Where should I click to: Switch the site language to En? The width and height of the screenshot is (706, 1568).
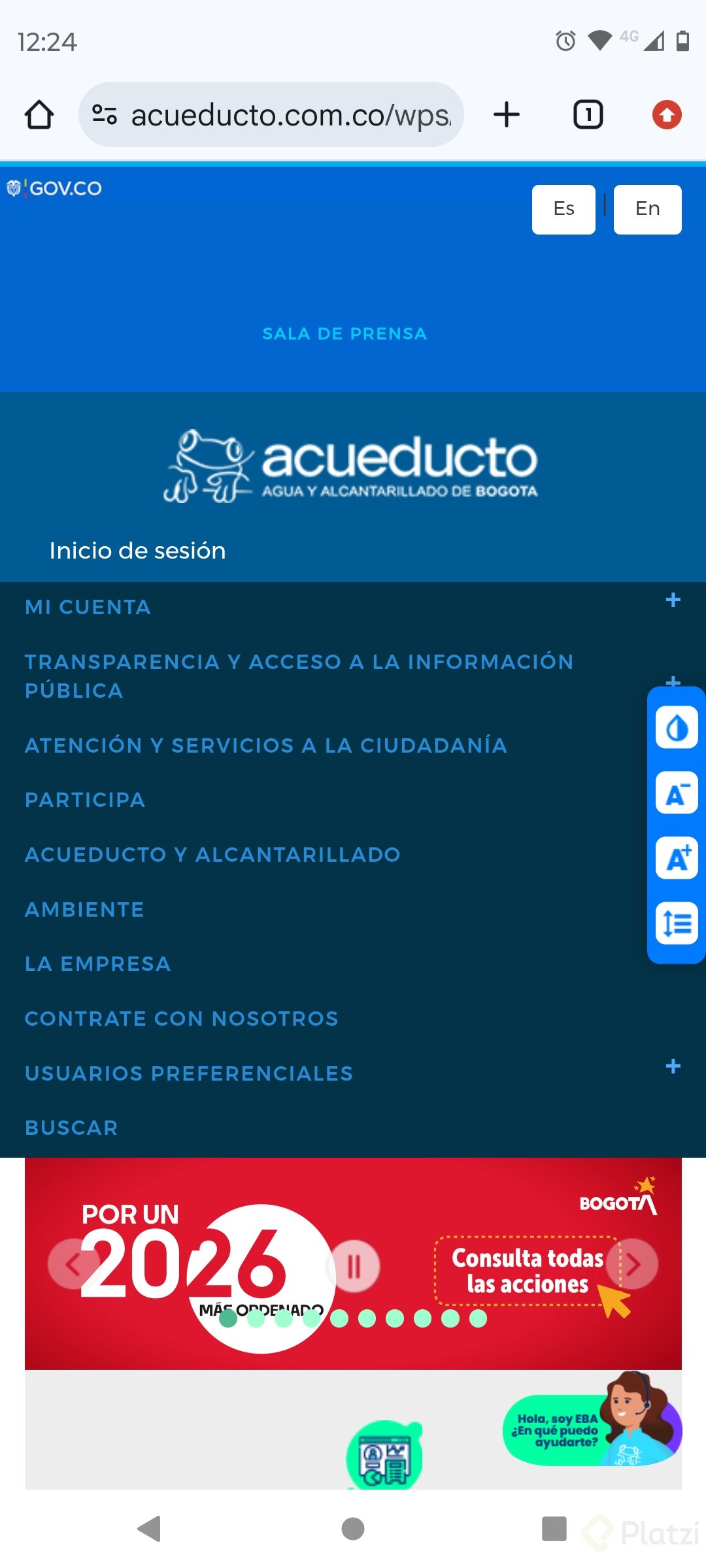pos(647,209)
